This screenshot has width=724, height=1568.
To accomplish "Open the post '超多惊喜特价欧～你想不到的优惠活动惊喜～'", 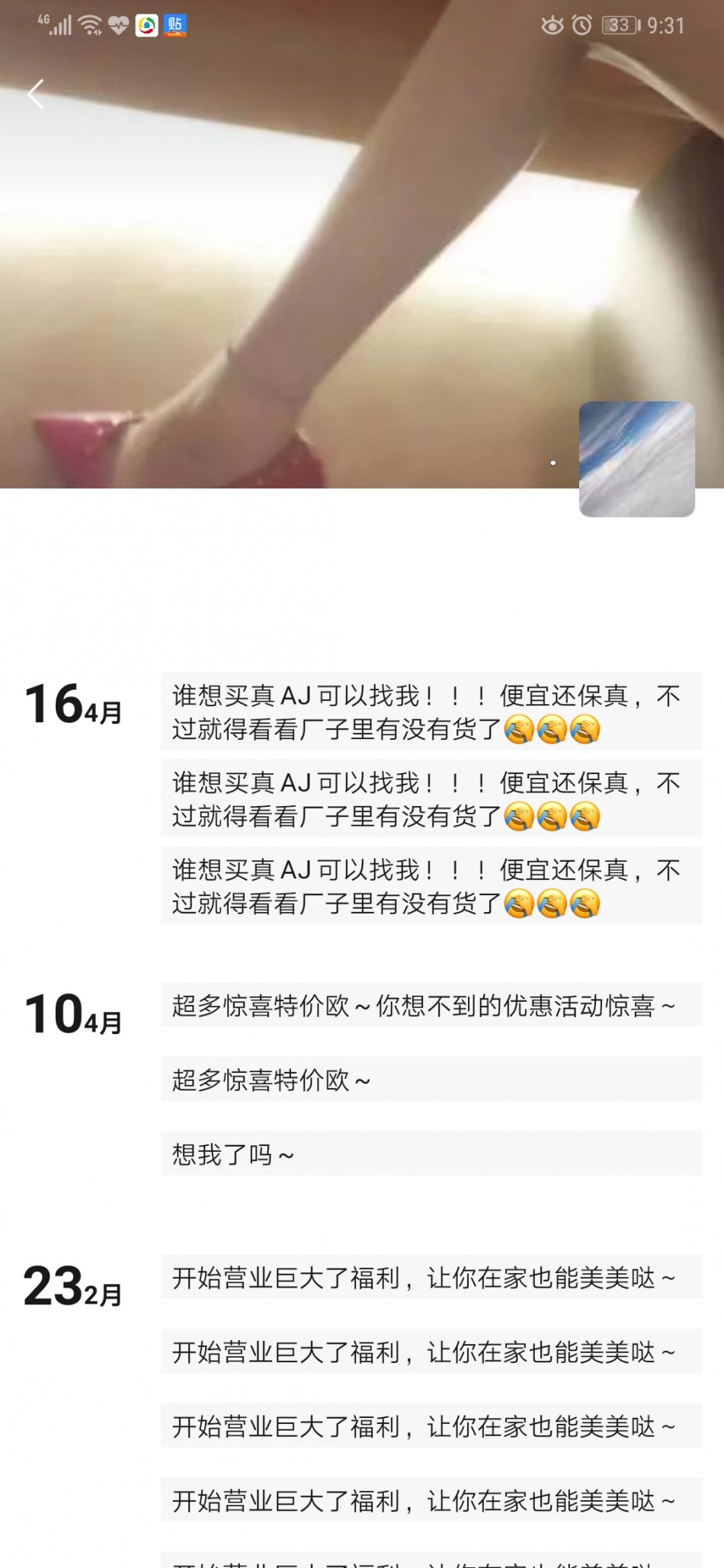I will click(x=431, y=1005).
